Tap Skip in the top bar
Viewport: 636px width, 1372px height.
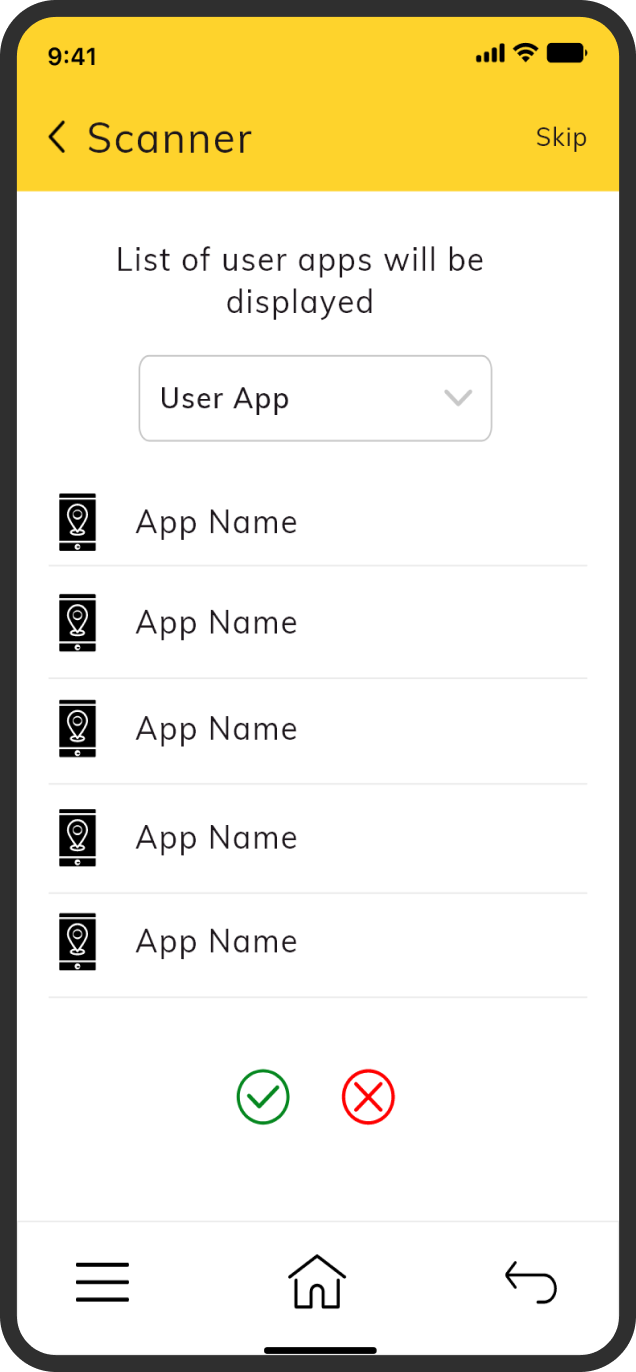point(561,137)
